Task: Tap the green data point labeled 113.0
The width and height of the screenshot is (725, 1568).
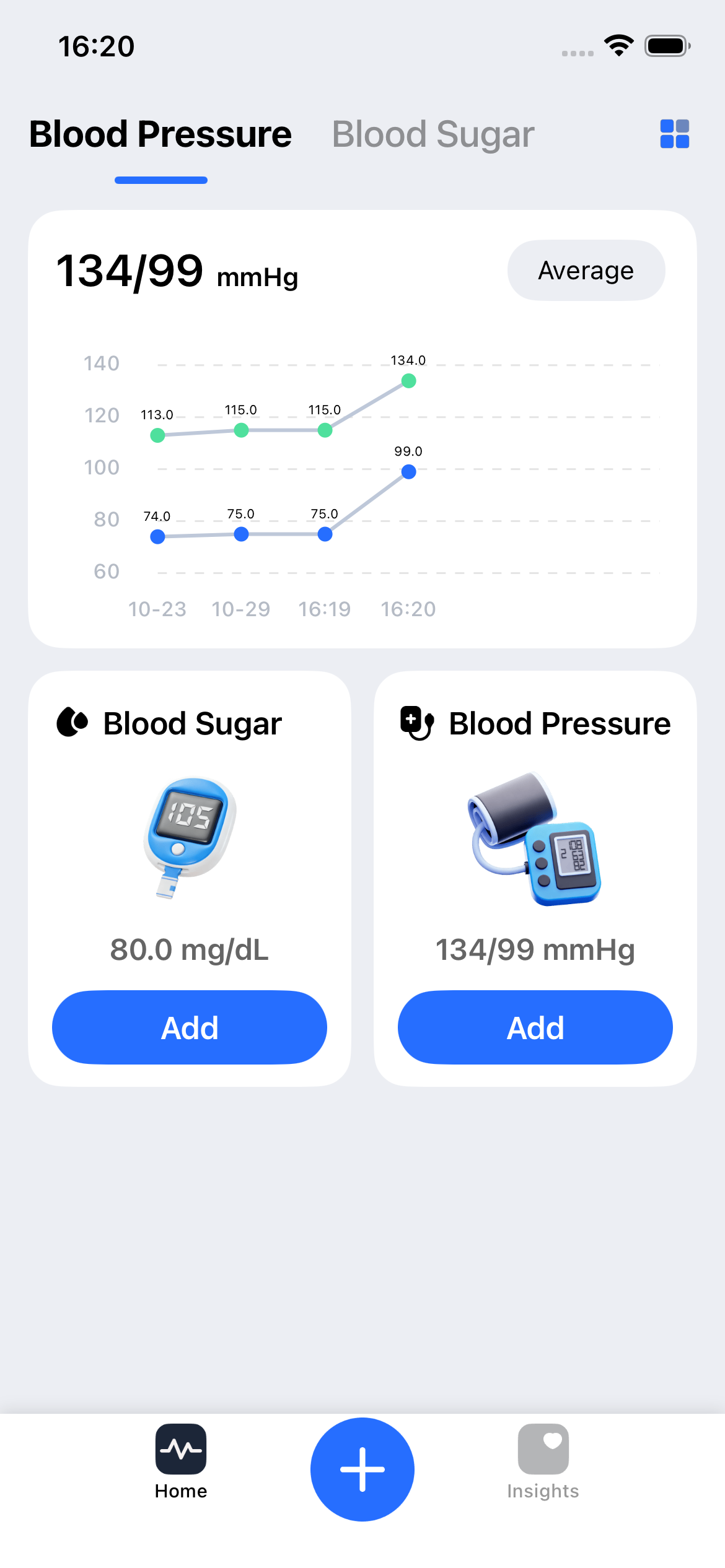Action: point(157,435)
